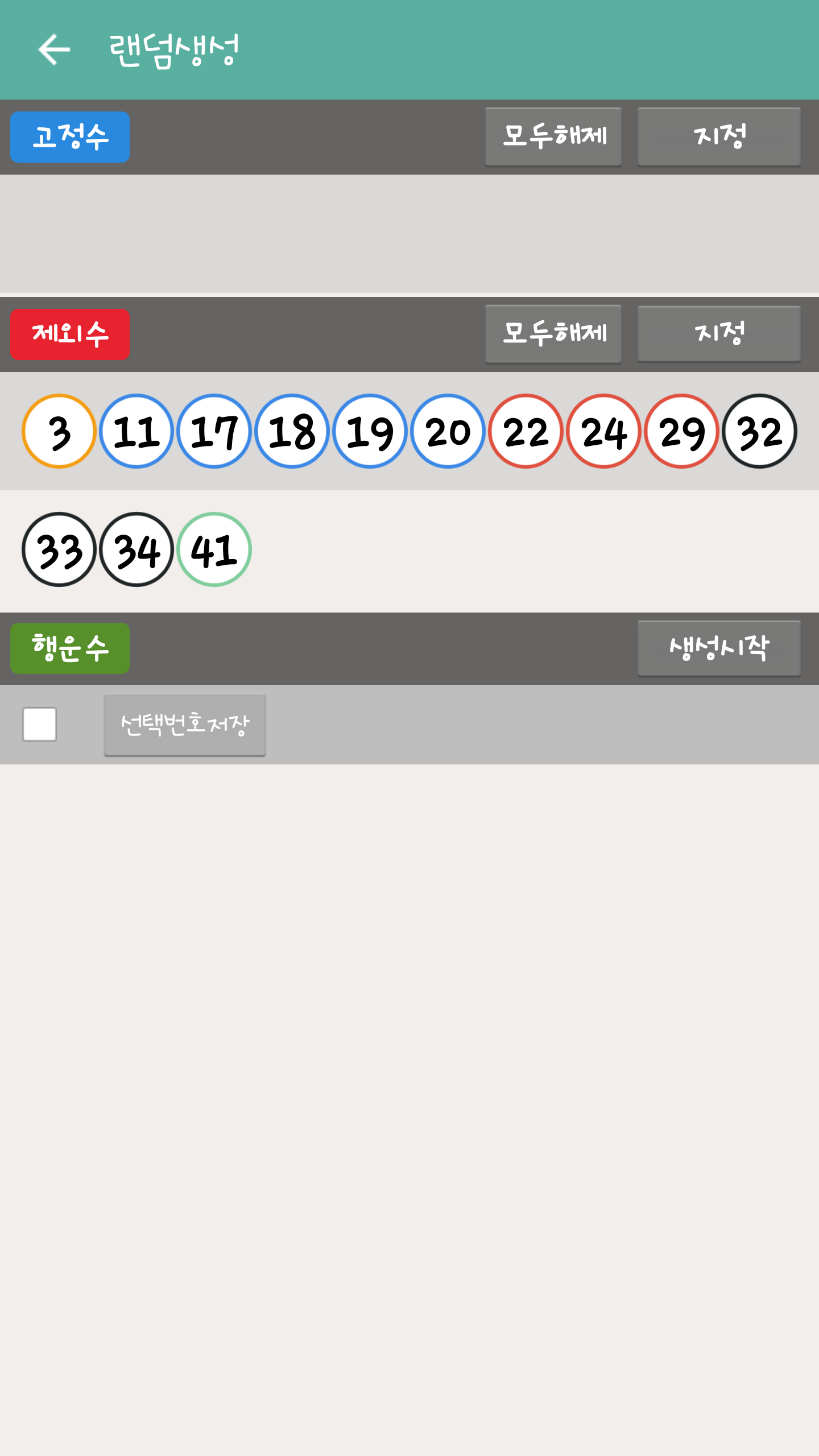Start generation with 생성시작 button
The height and width of the screenshot is (1456, 819).
719,648
